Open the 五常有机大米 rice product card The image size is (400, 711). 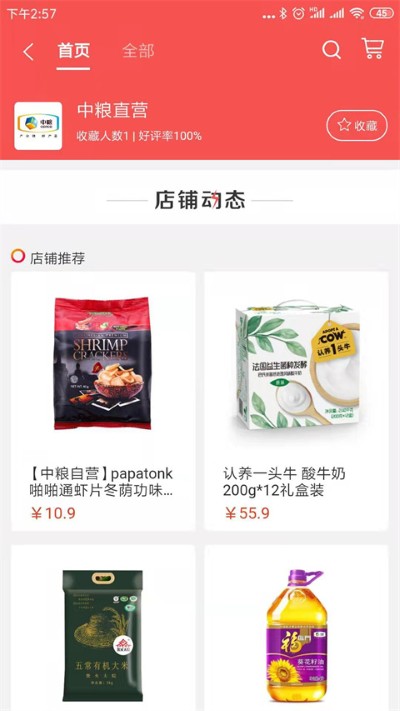tap(103, 628)
